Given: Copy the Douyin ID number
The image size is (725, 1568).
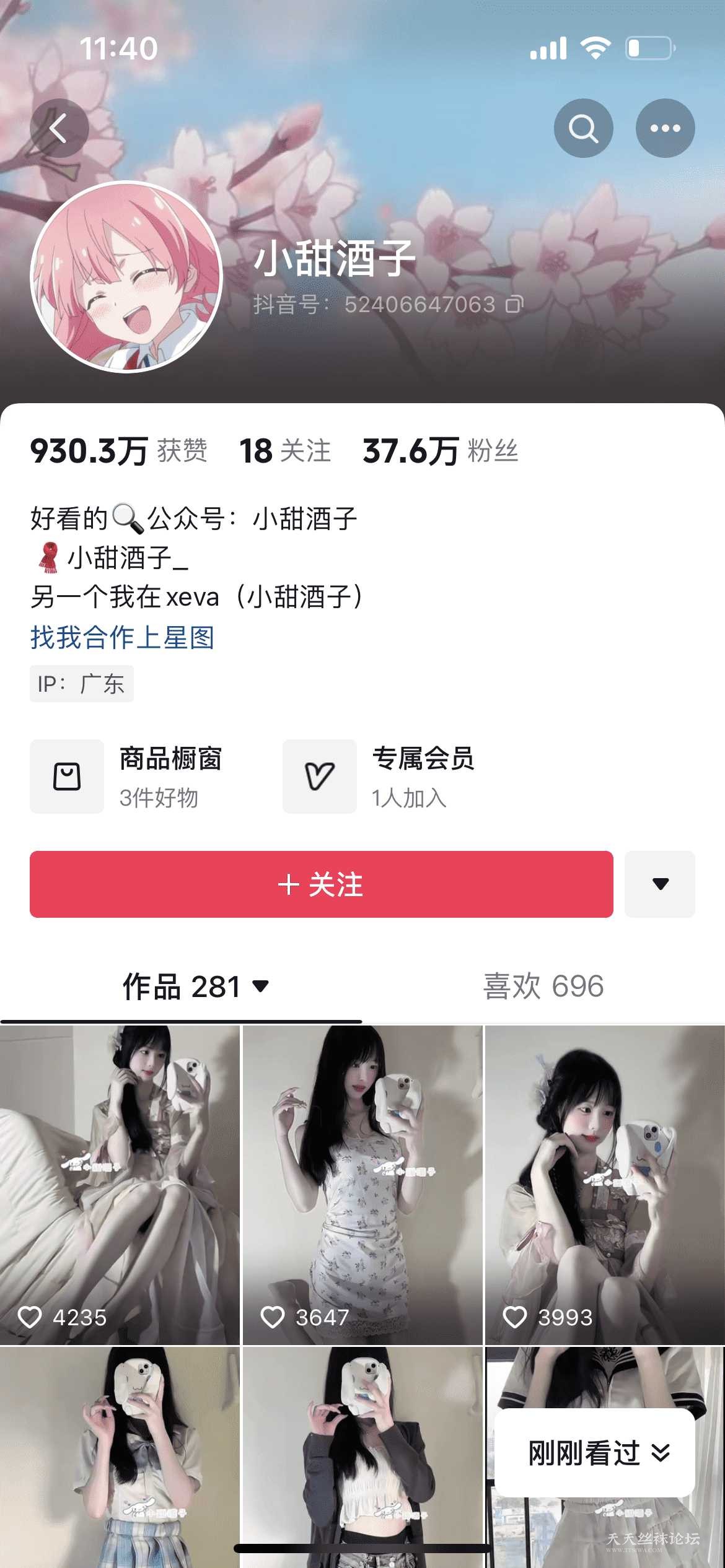Looking at the screenshot, I should pos(514,304).
